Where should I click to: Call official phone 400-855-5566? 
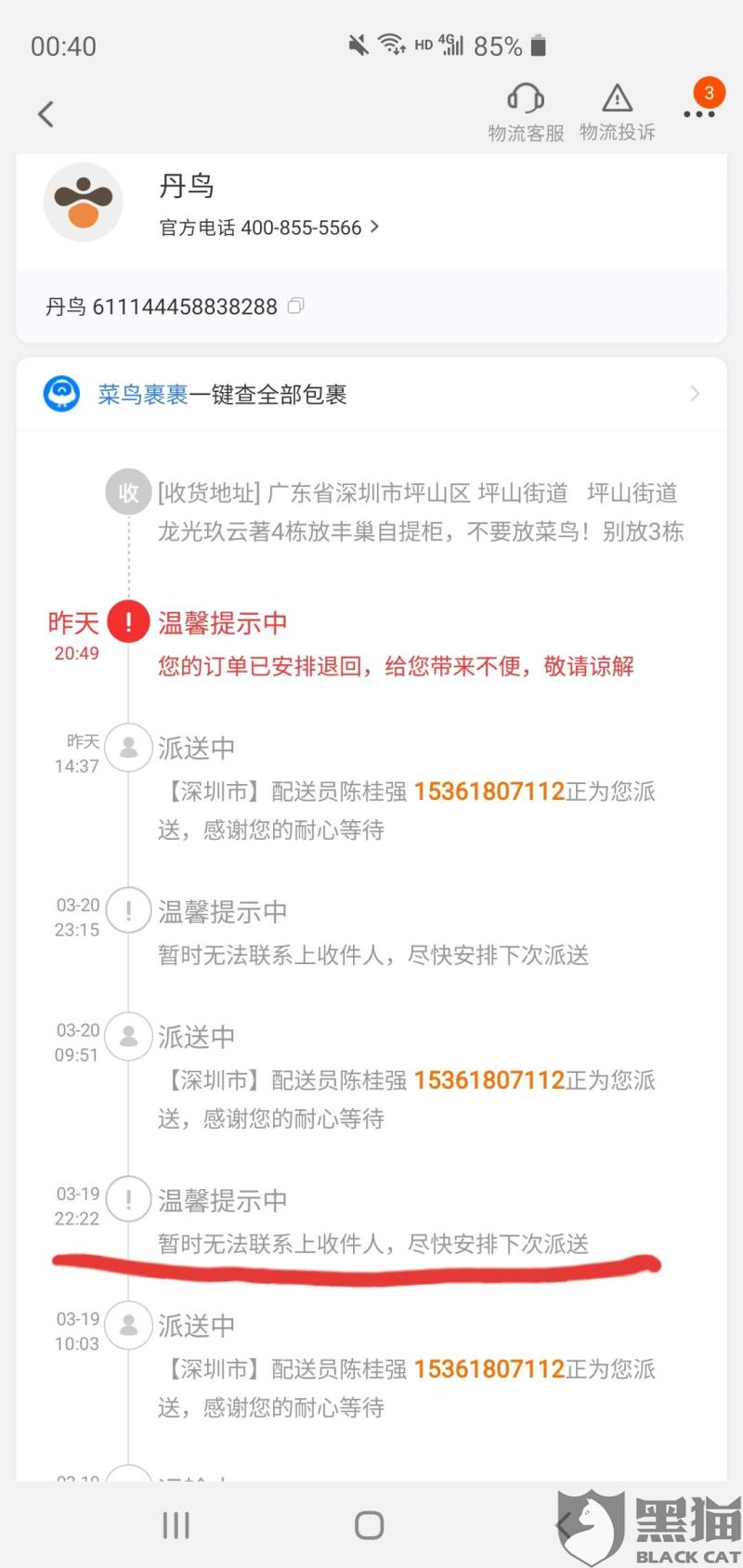tap(269, 228)
